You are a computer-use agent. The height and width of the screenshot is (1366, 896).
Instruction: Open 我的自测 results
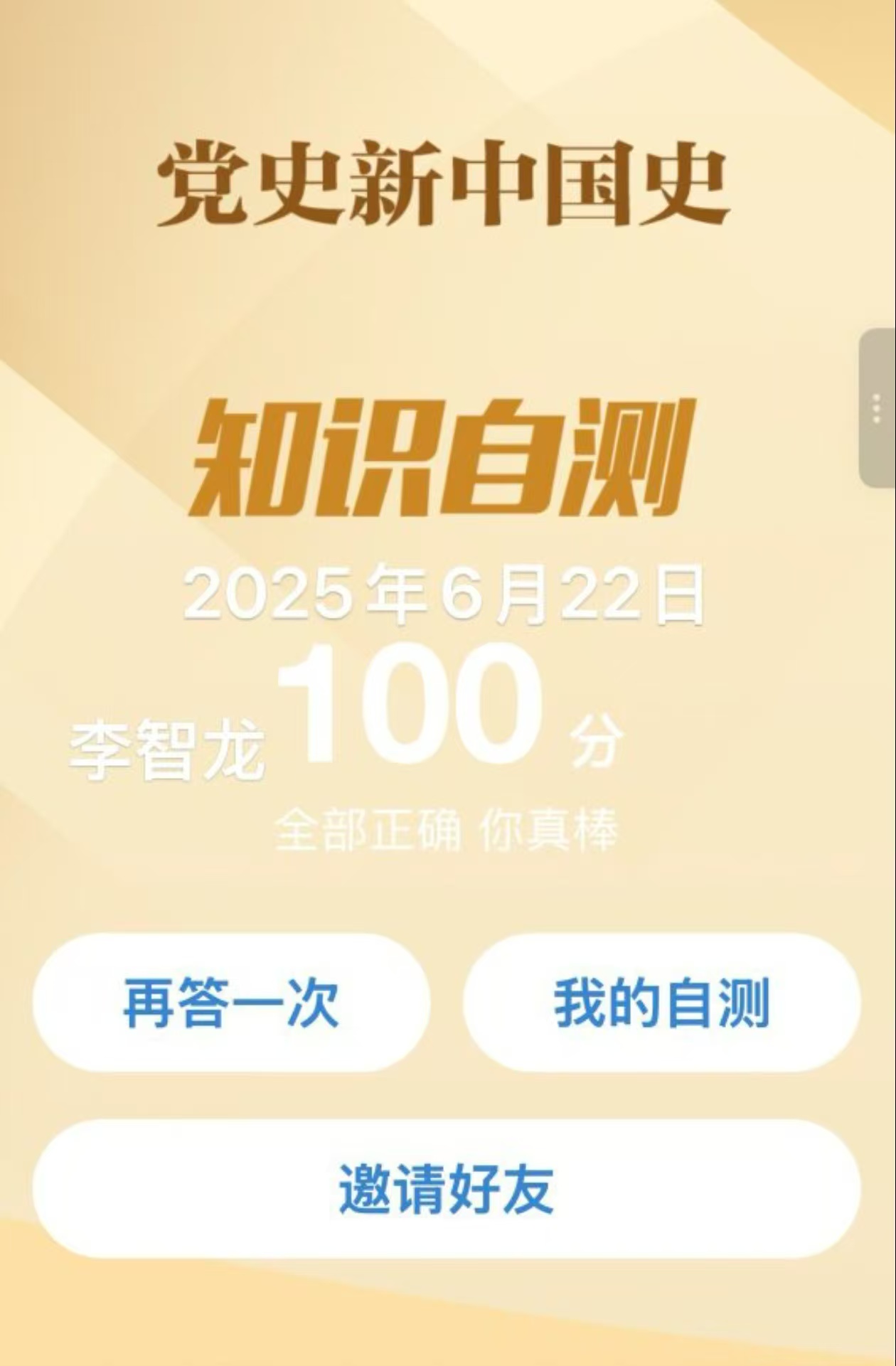tap(661, 1003)
